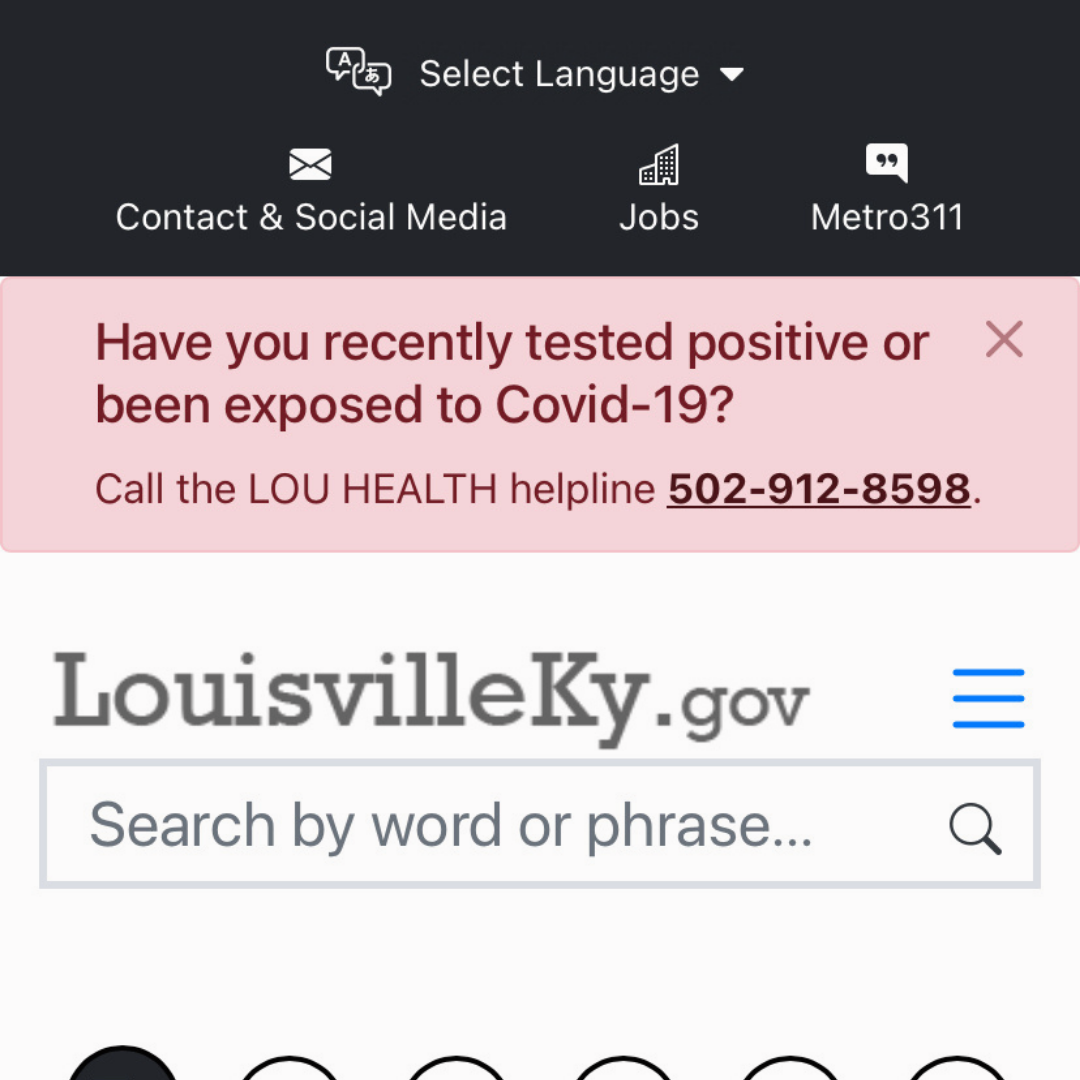
Task: Dismiss the Covid-19 alert banner
Action: (x=1004, y=340)
